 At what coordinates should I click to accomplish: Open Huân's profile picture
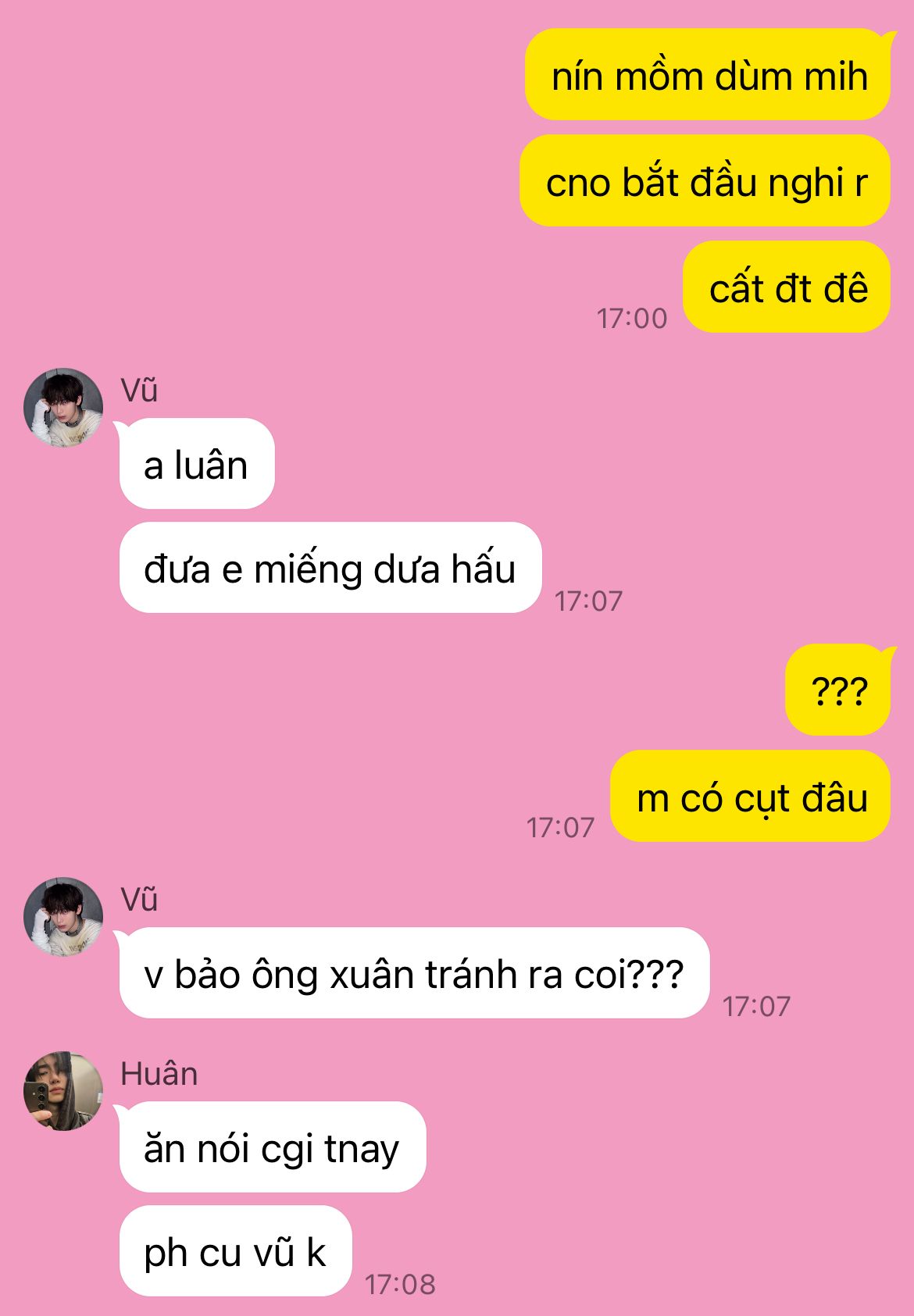click(63, 1091)
